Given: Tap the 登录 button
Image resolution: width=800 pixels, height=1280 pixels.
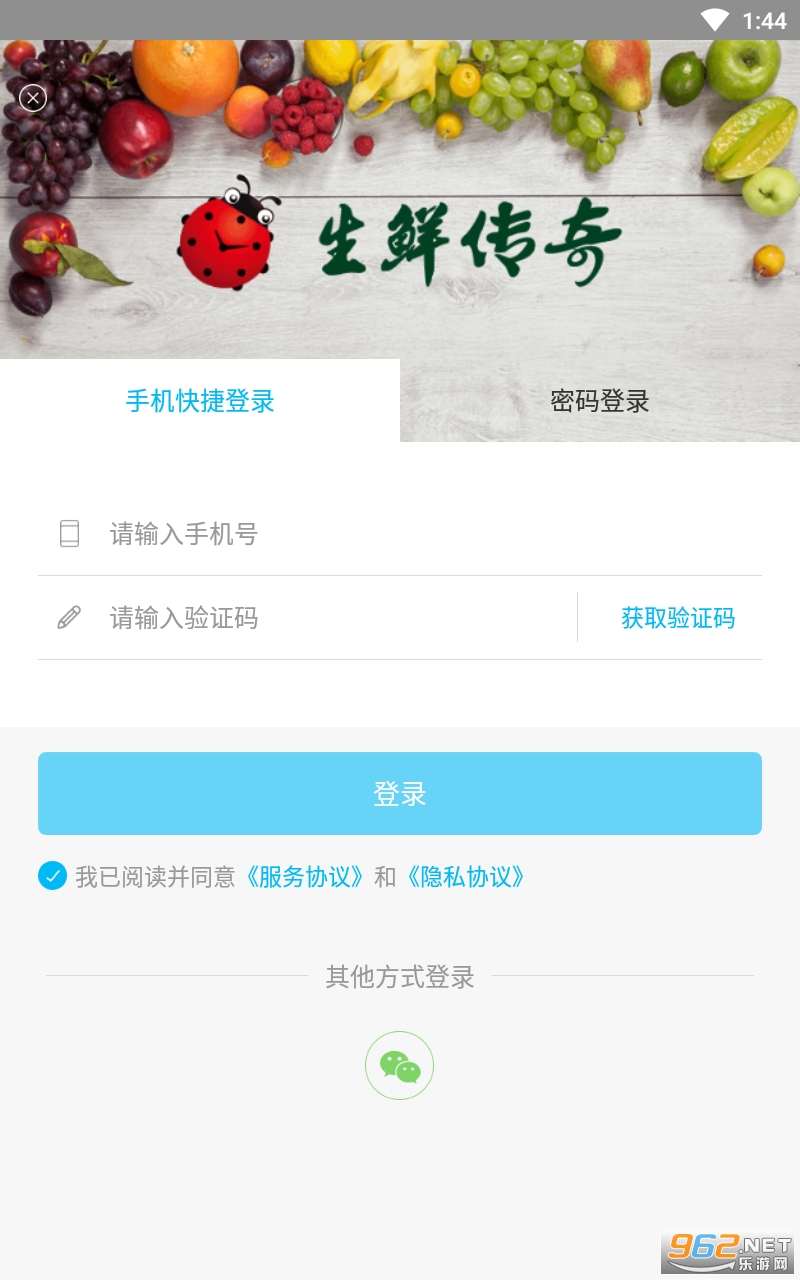Looking at the screenshot, I should click(400, 793).
